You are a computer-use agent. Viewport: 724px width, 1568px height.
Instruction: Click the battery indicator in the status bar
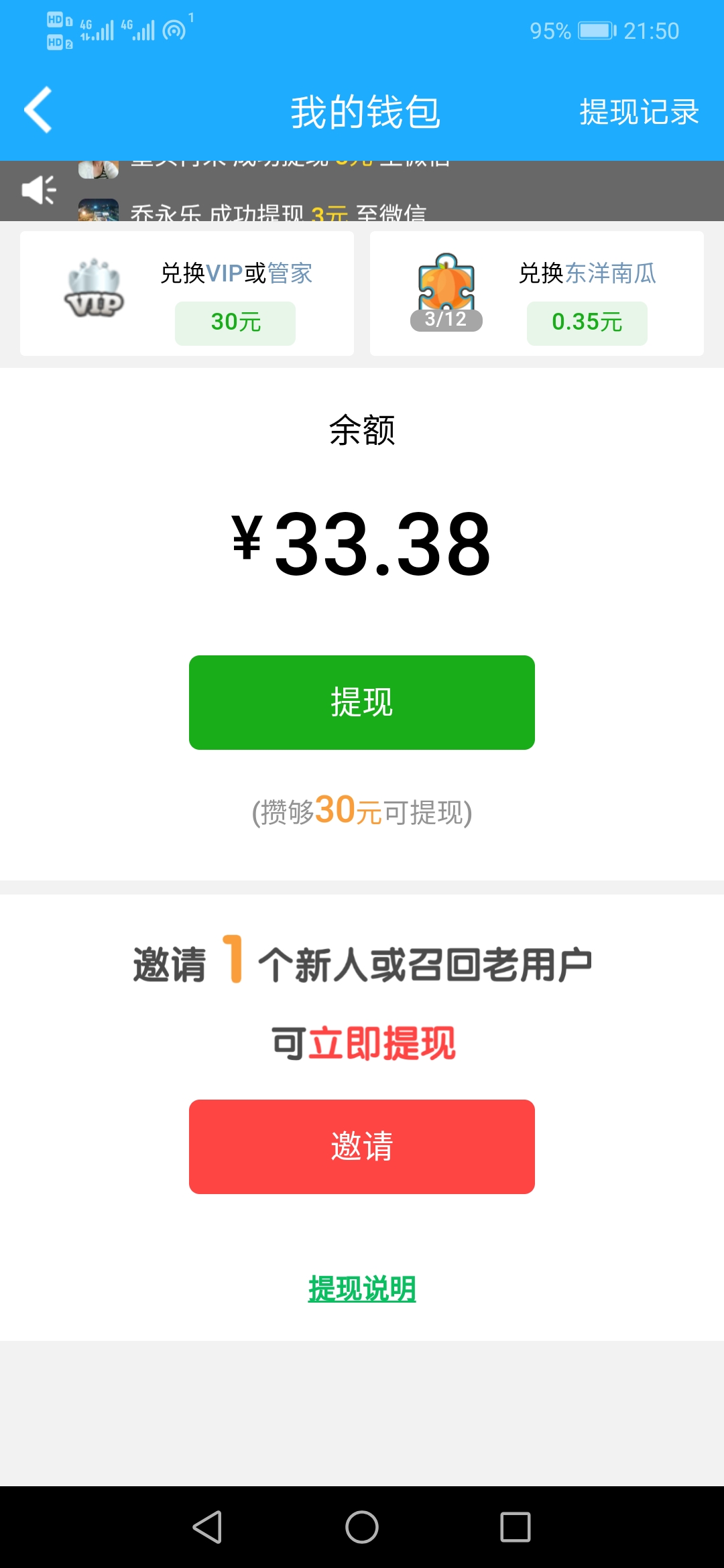click(x=595, y=29)
